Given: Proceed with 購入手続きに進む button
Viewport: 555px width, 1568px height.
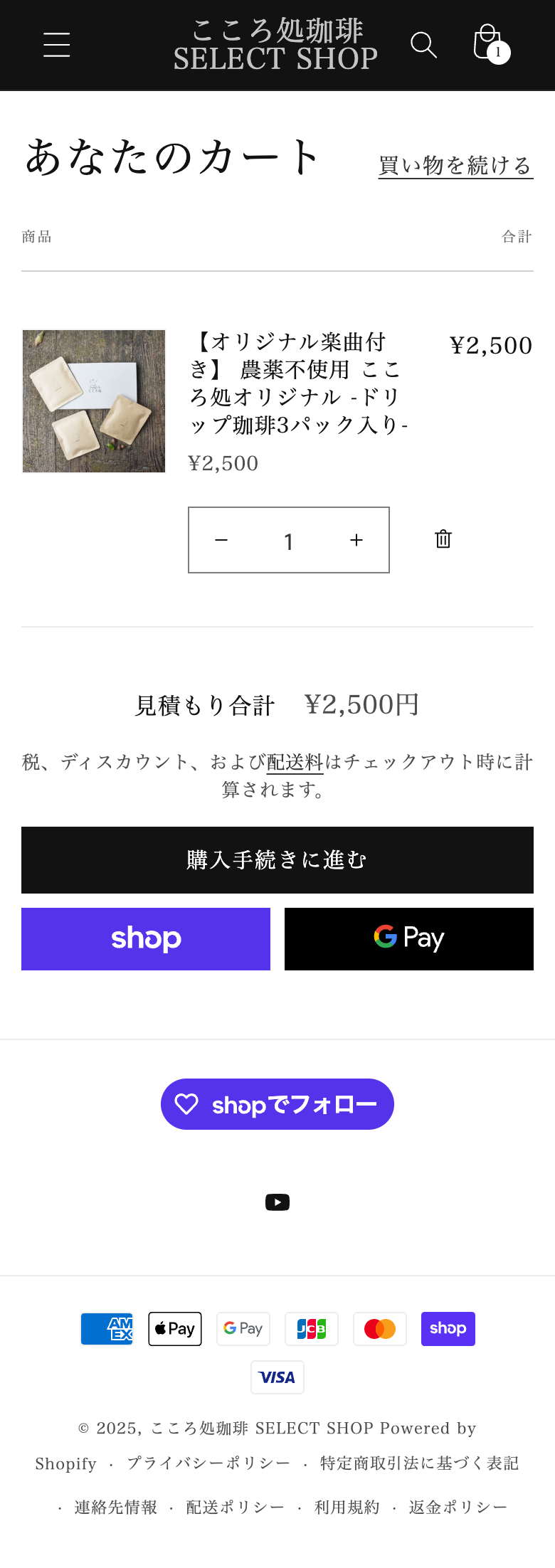Looking at the screenshot, I should click(x=277, y=860).
